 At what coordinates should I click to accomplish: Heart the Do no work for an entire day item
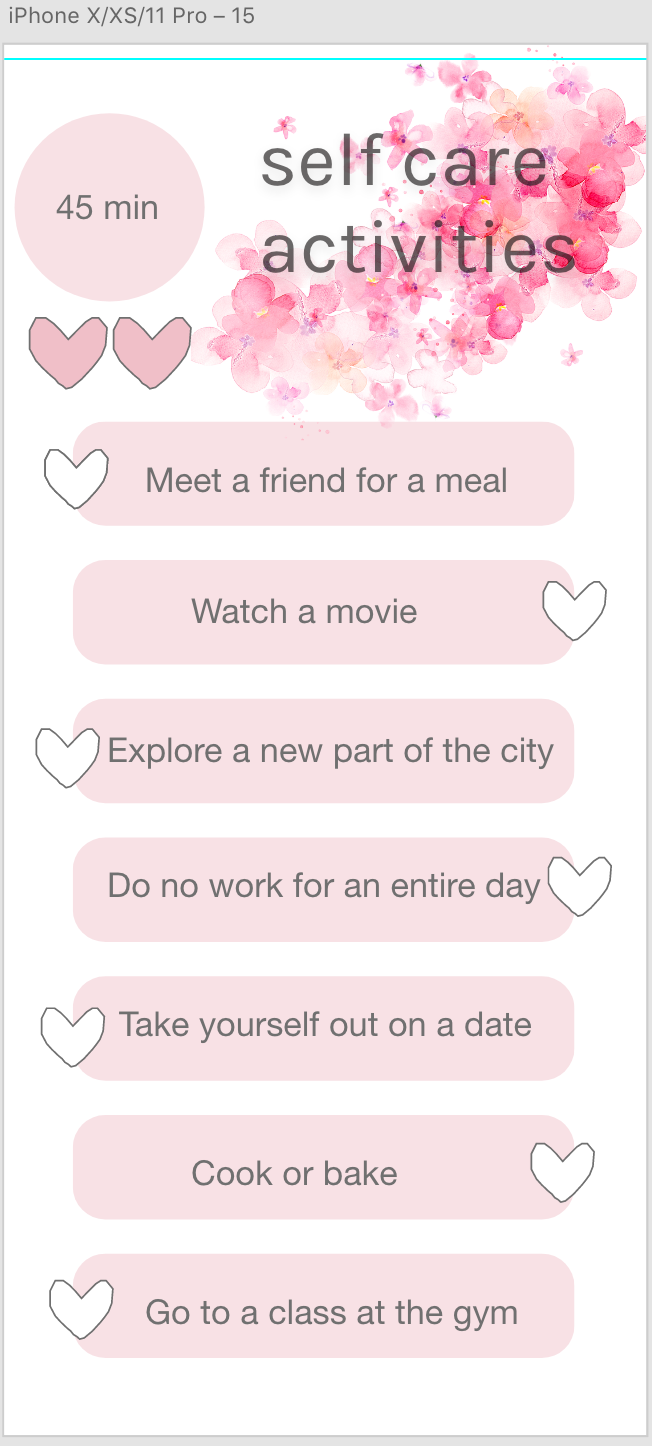click(x=580, y=886)
